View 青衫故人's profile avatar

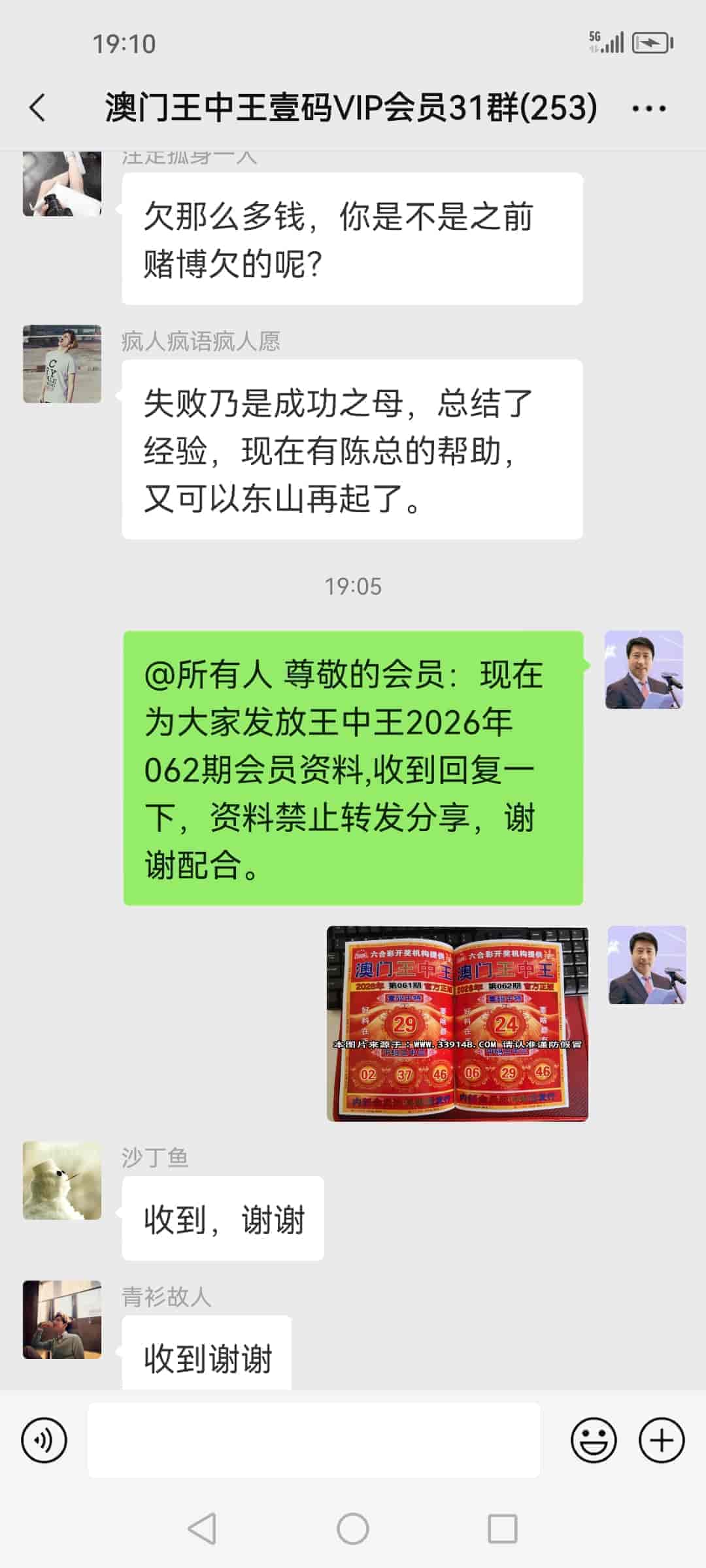click(62, 1320)
